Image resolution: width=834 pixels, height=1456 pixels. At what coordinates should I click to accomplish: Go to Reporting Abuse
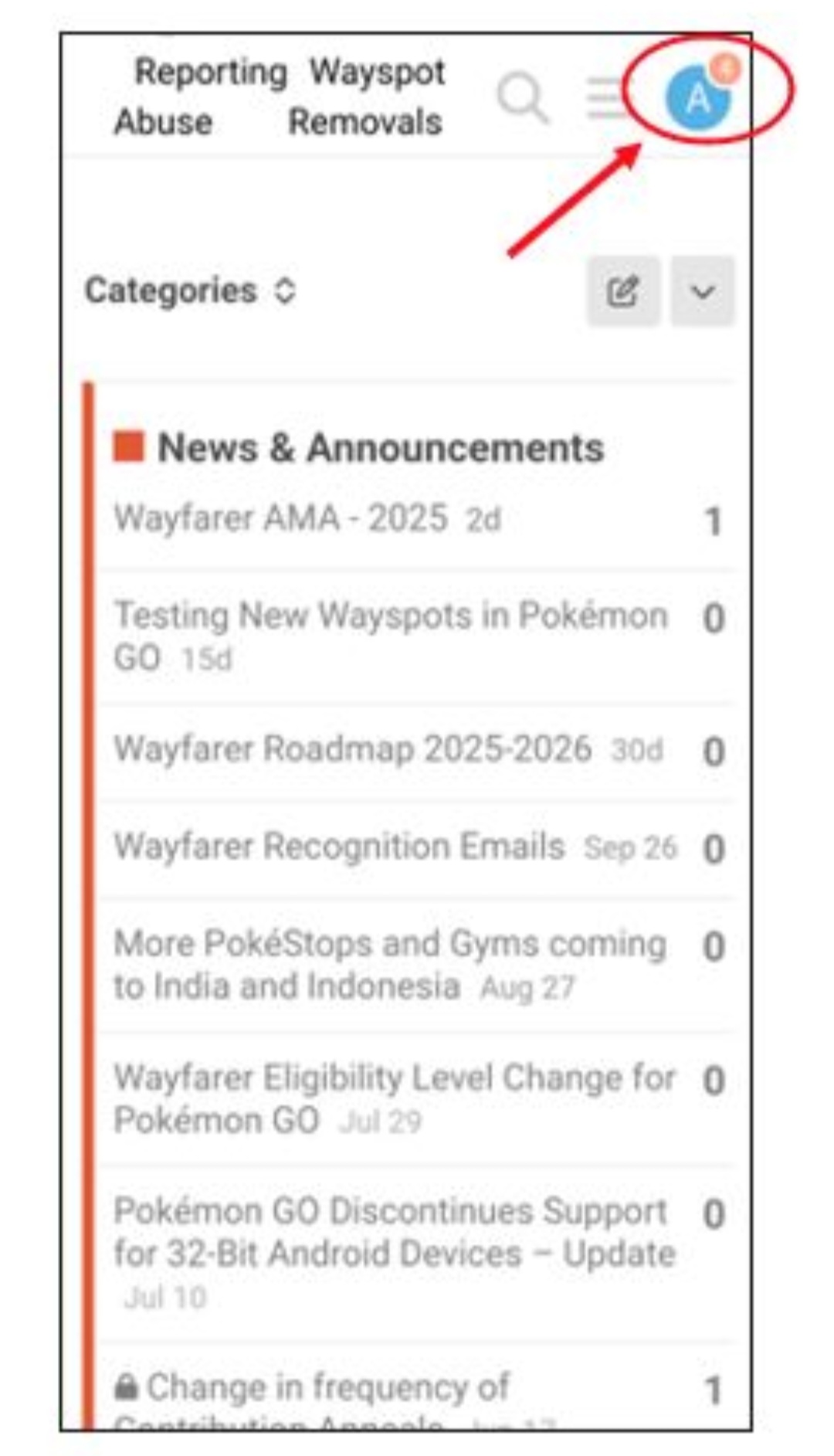(201, 97)
